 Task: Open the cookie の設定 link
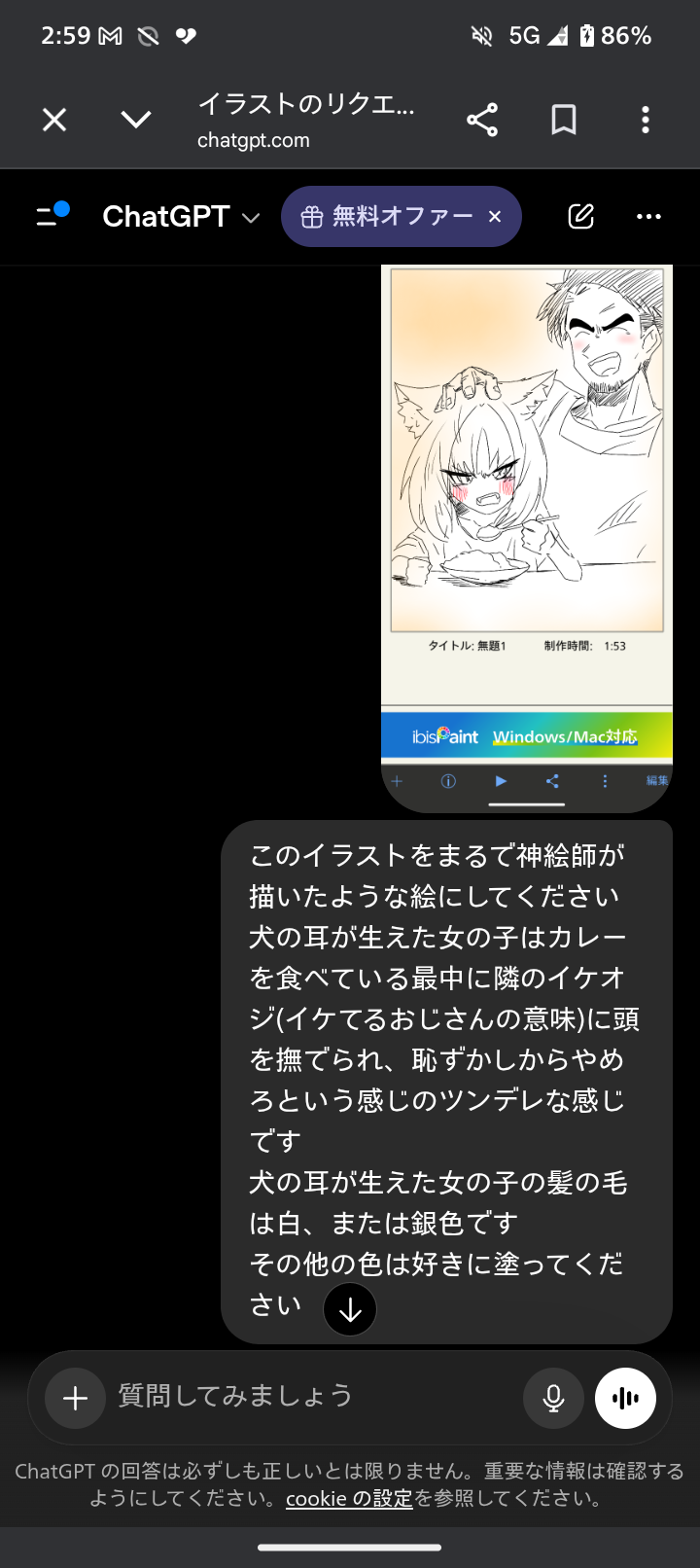tap(349, 1498)
